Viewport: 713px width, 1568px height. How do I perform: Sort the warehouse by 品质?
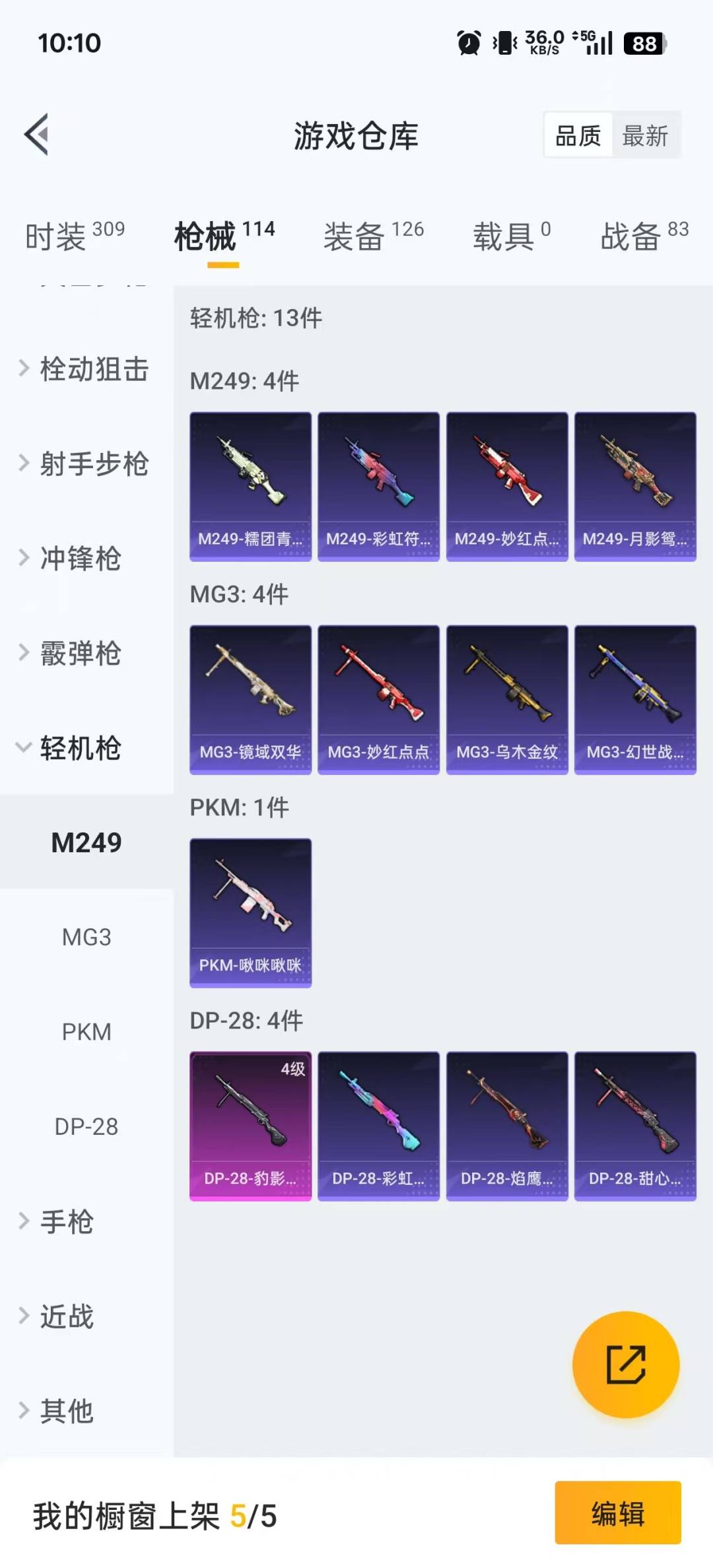tap(578, 136)
